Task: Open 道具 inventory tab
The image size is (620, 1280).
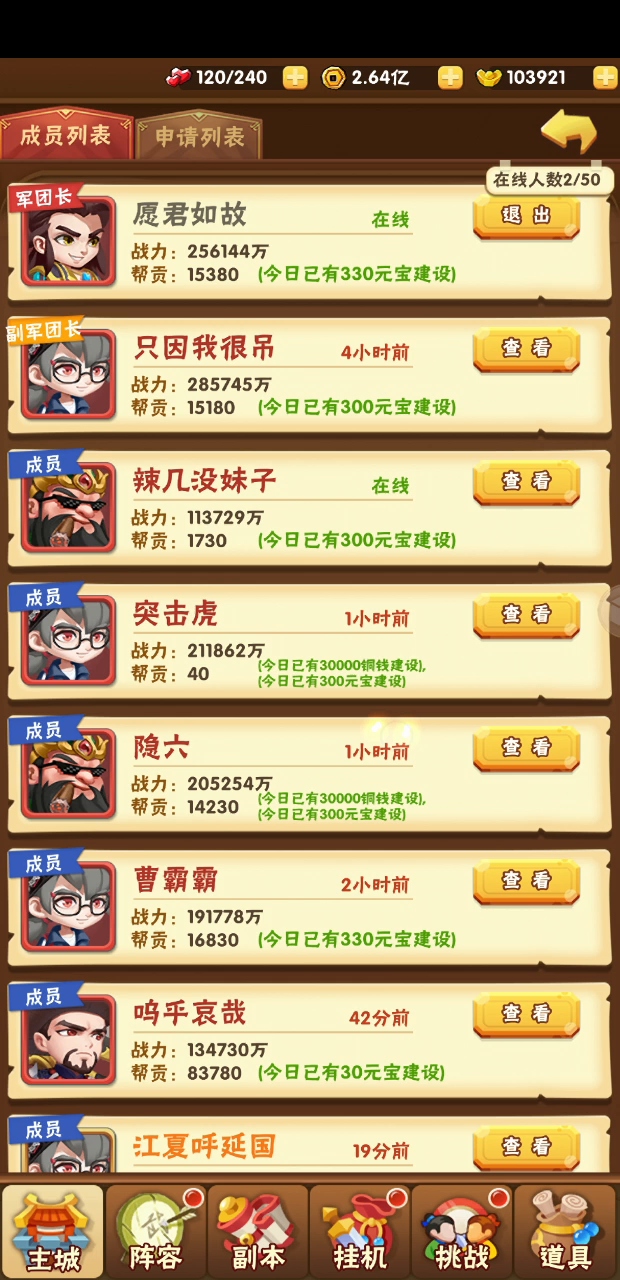Action: click(565, 1231)
